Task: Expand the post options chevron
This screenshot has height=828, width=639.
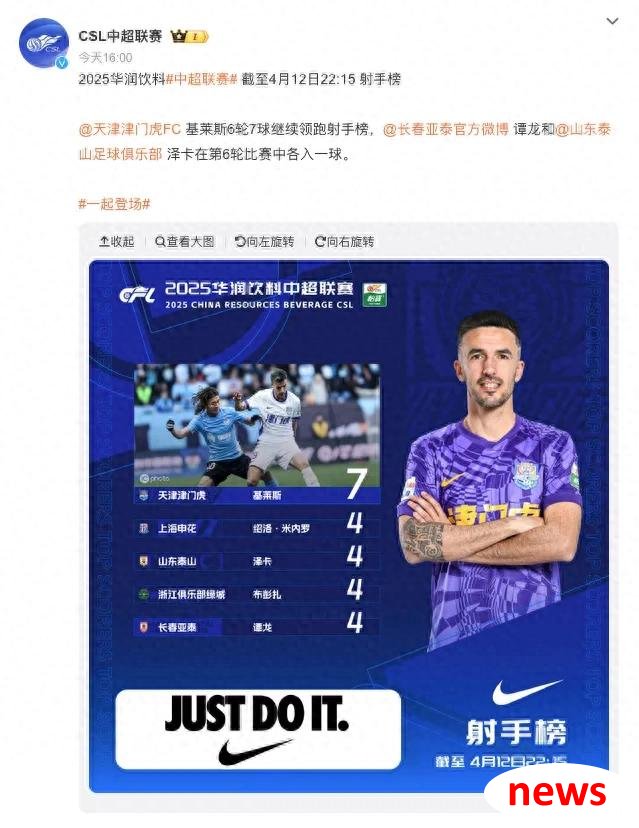Action: [x=612, y=20]
